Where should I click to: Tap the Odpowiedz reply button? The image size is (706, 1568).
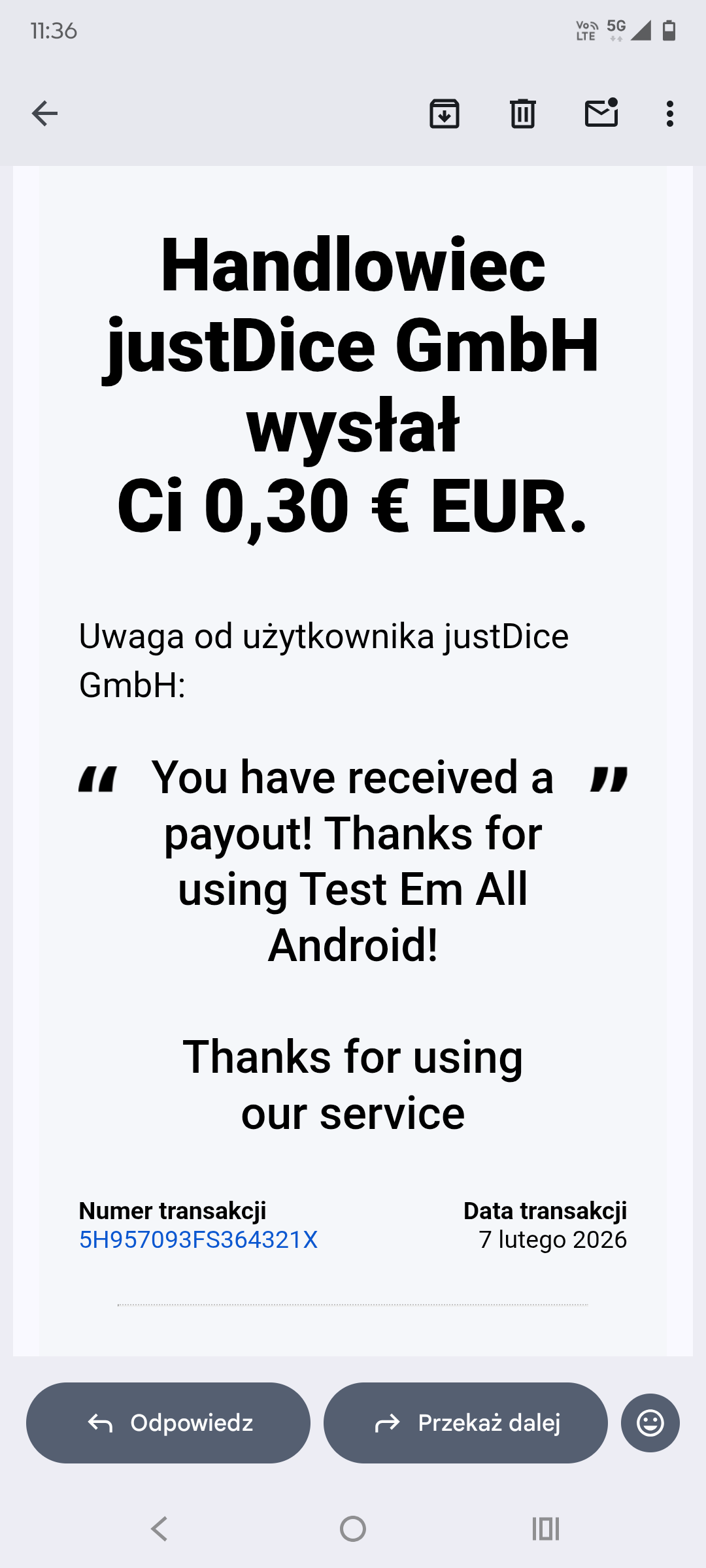coord(168,1422)
